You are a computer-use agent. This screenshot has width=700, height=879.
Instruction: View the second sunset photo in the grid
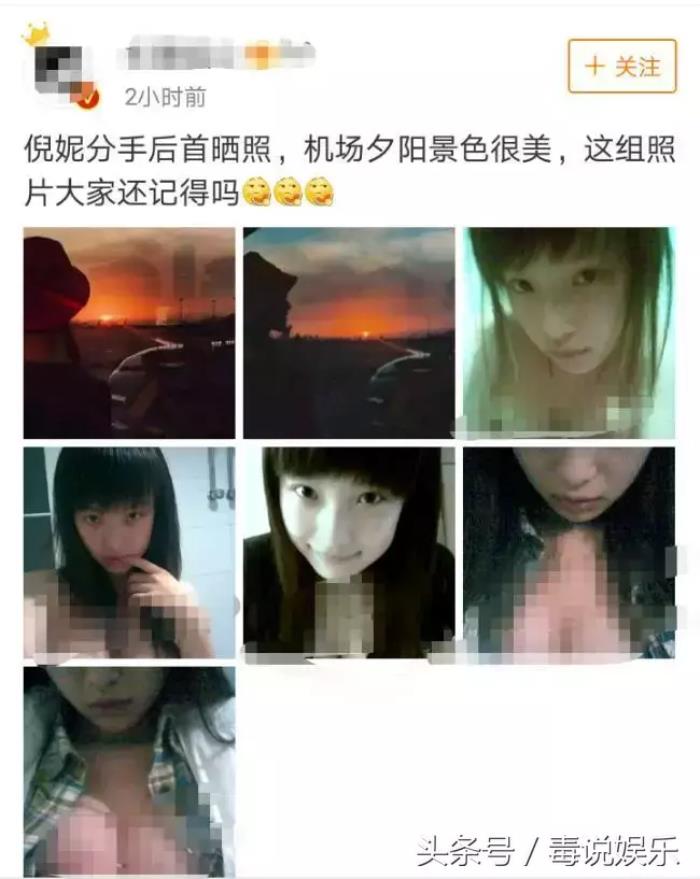pos(348,333)
